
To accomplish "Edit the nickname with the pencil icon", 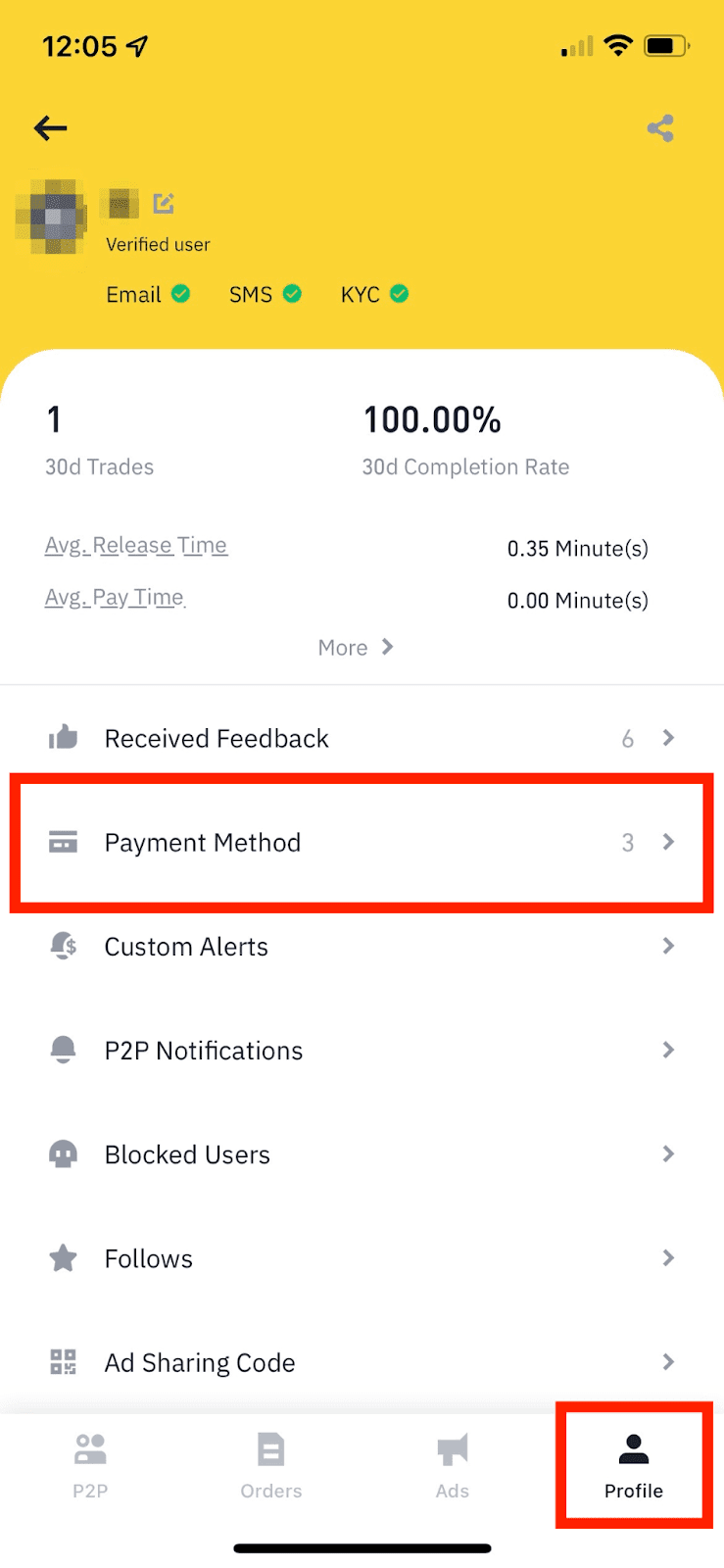I will click(x=164, y=203).
